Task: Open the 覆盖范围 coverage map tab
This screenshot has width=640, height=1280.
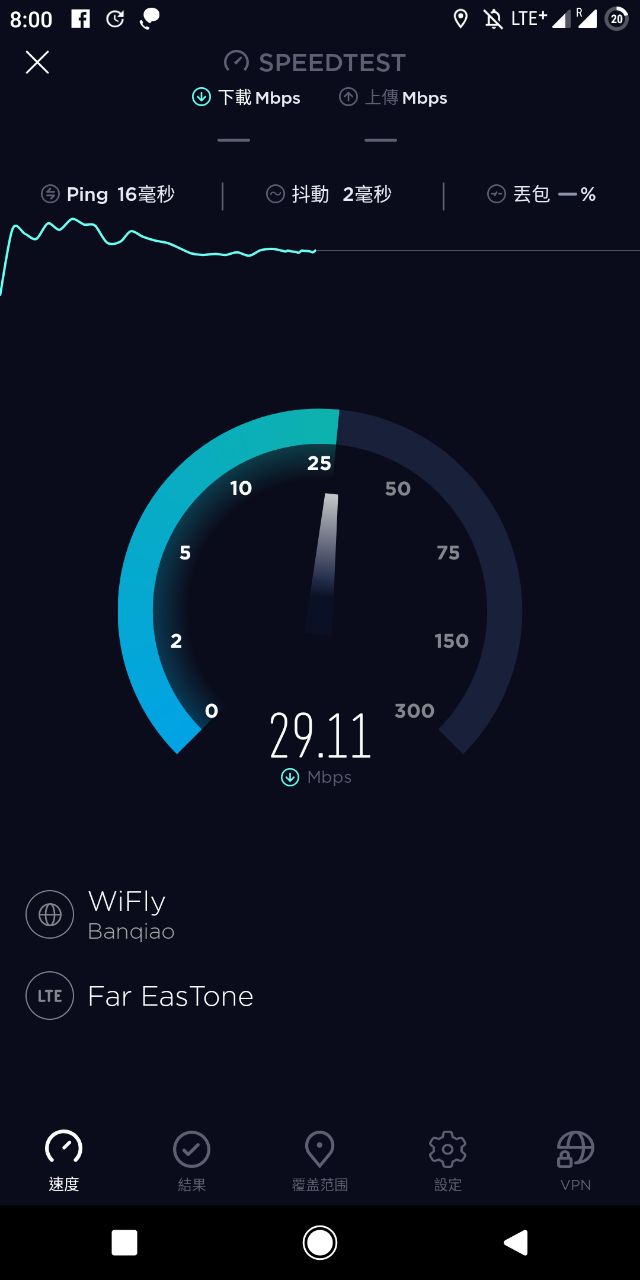Action: point(319,1160)
